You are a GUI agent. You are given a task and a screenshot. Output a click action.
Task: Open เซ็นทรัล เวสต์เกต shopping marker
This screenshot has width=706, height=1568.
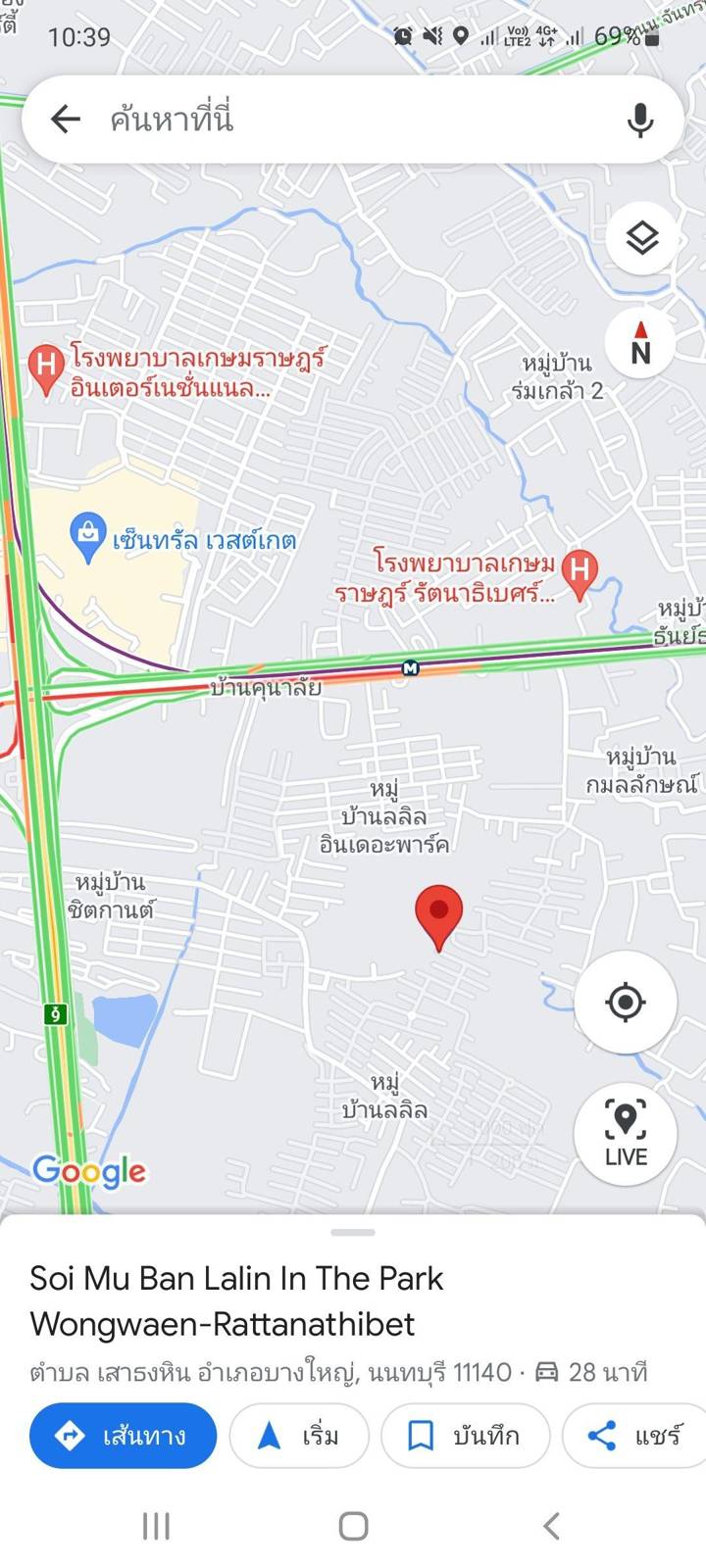click(x=88, y=537)
